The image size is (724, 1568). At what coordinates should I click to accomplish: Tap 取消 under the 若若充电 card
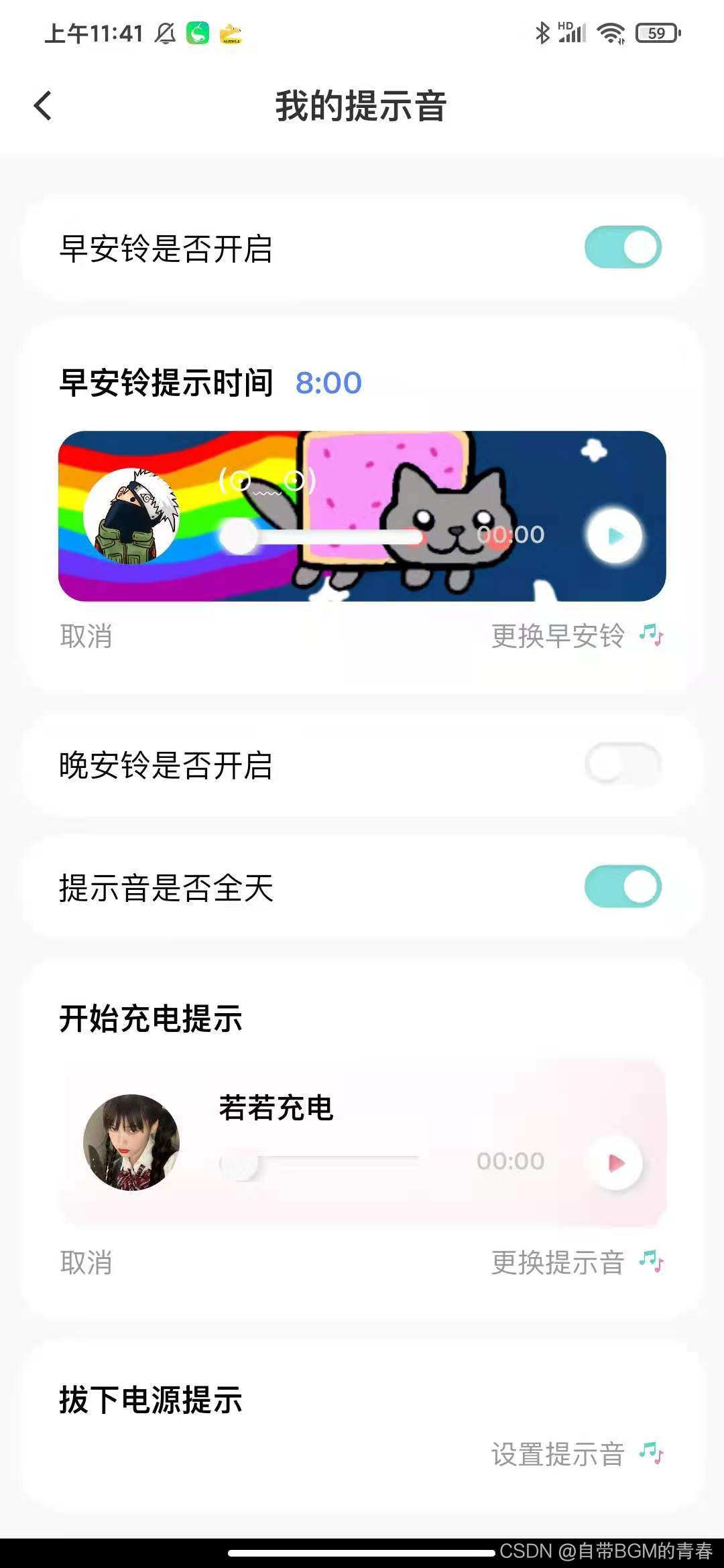tap(86, 1263)
